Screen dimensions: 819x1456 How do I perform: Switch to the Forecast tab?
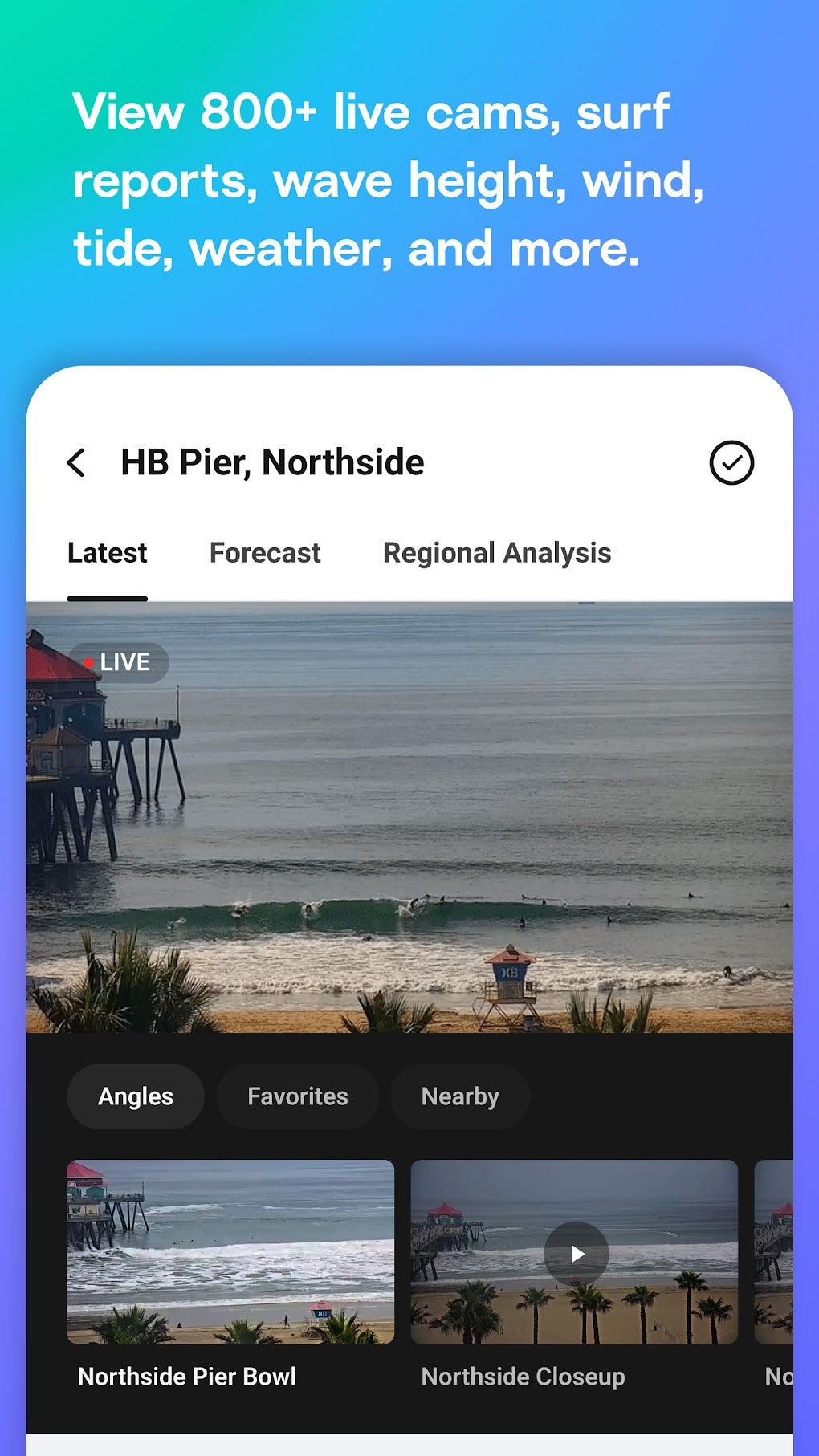click(264, 553)
